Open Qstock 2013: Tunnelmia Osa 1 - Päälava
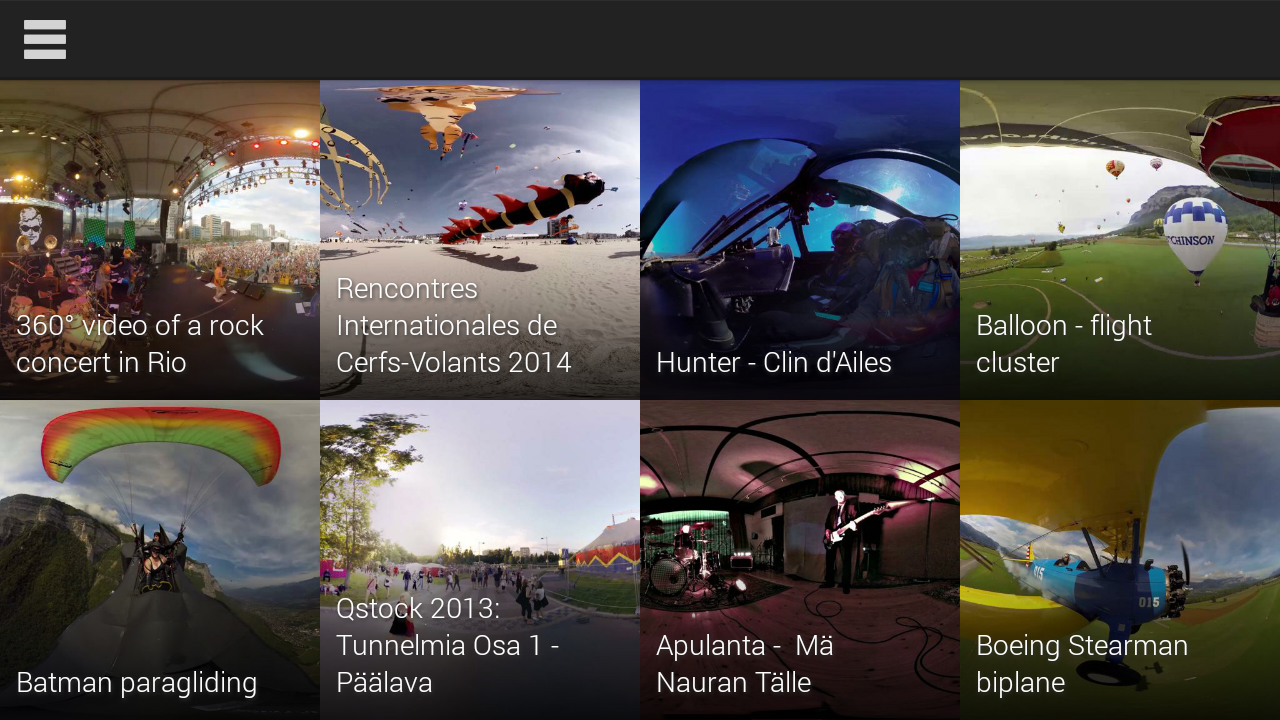 point(480,560)
